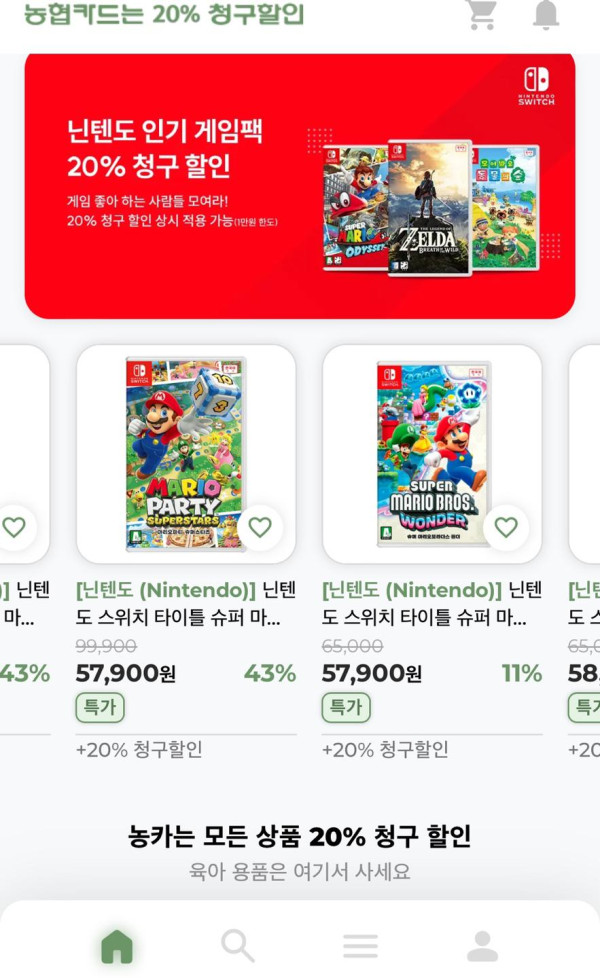Open the shopping cart
This screenshot has height=978, width=600.
coord(482,14)
